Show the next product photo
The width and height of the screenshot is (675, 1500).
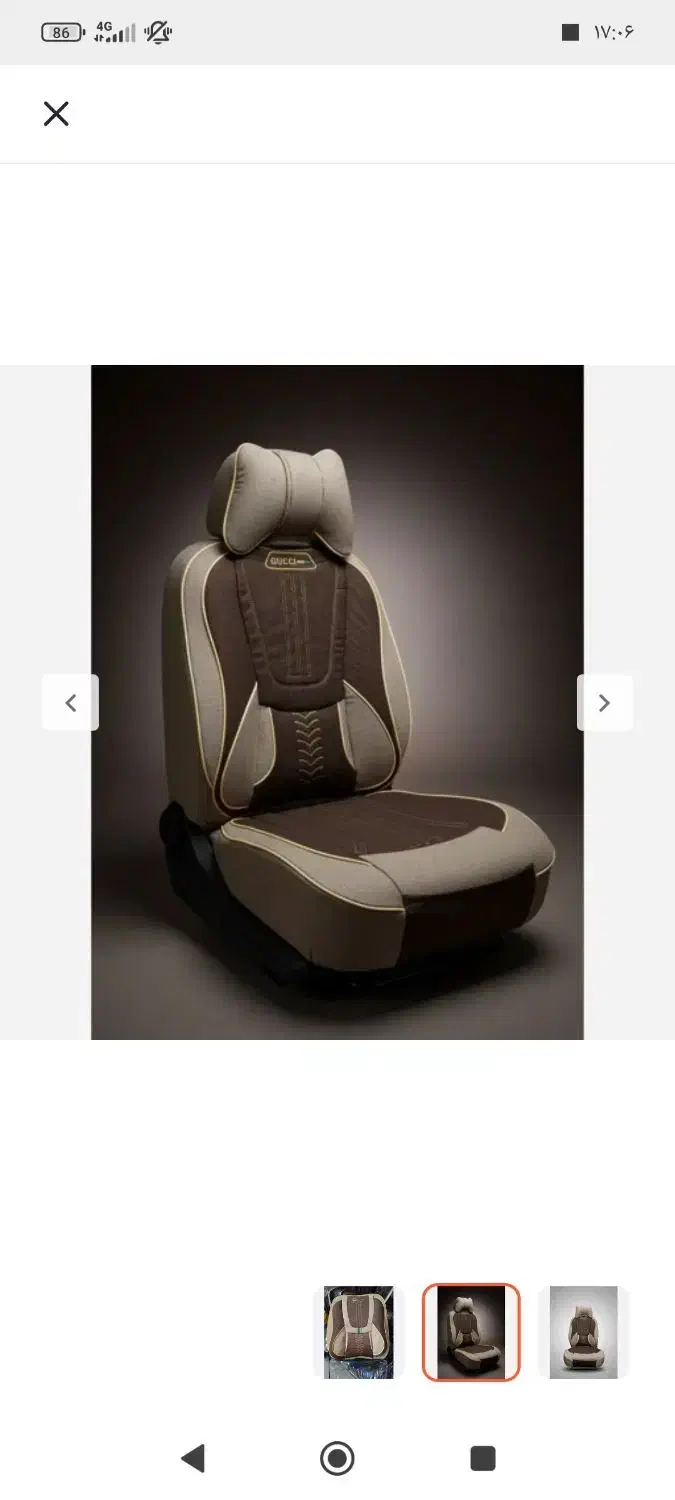(x=604, y=703)
